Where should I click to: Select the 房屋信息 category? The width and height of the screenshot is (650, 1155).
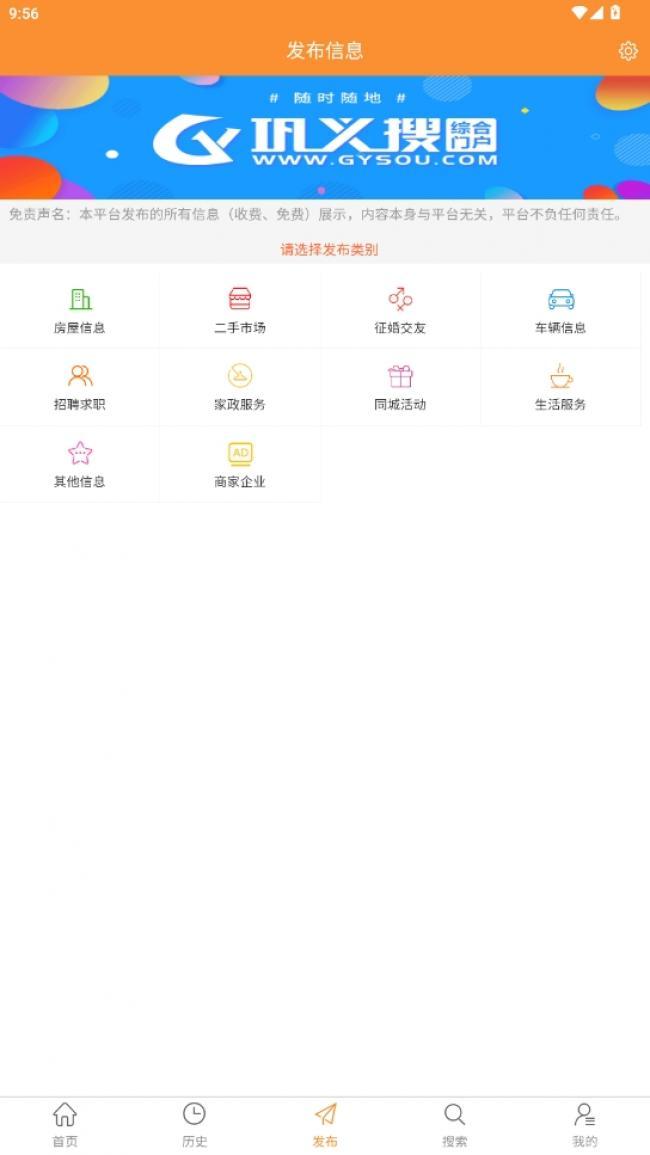pyautogui.click(x=80, y=310)
